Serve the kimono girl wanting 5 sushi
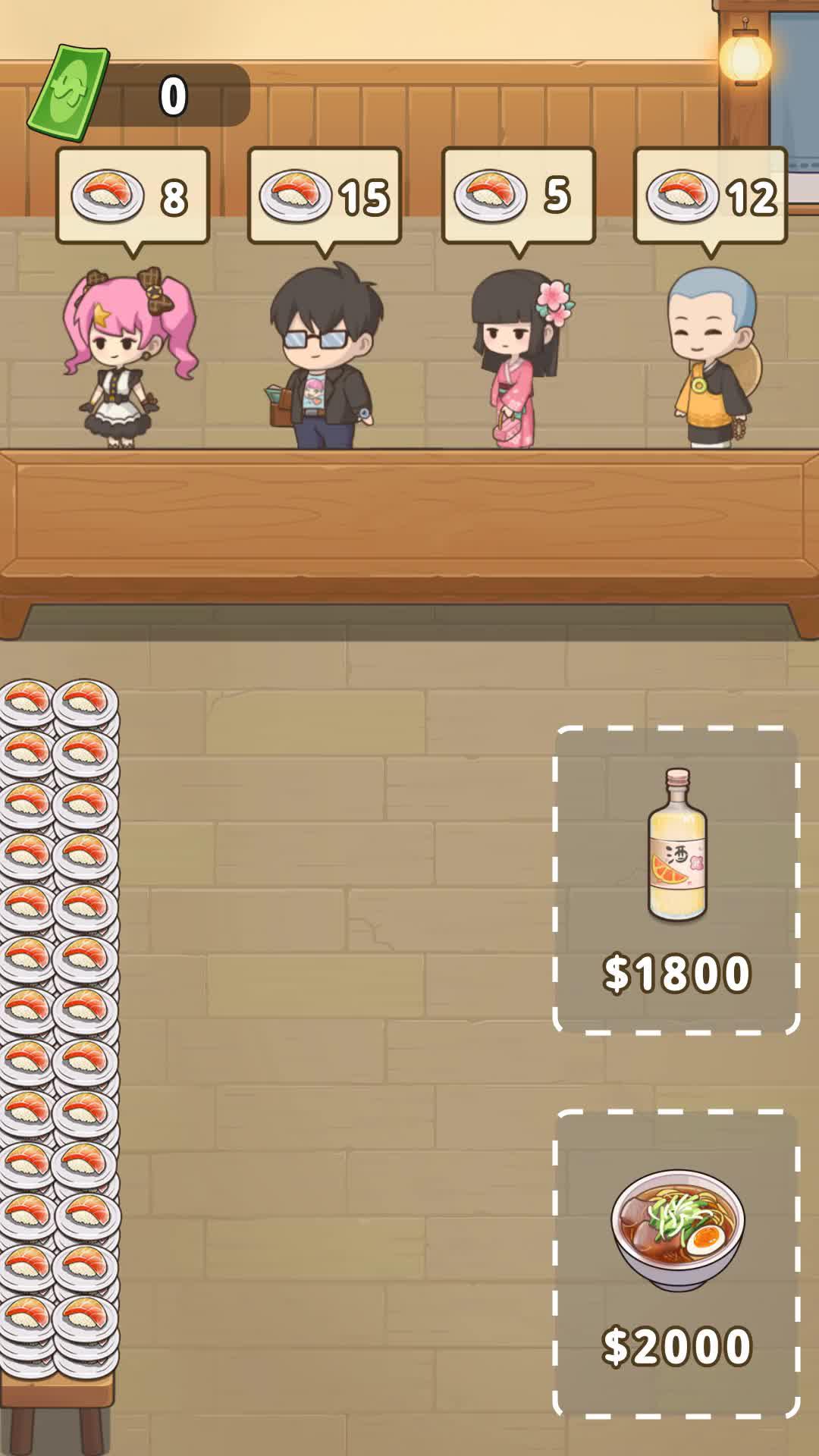This screenshot has width=819, height=1456. (x=519, y=356)
